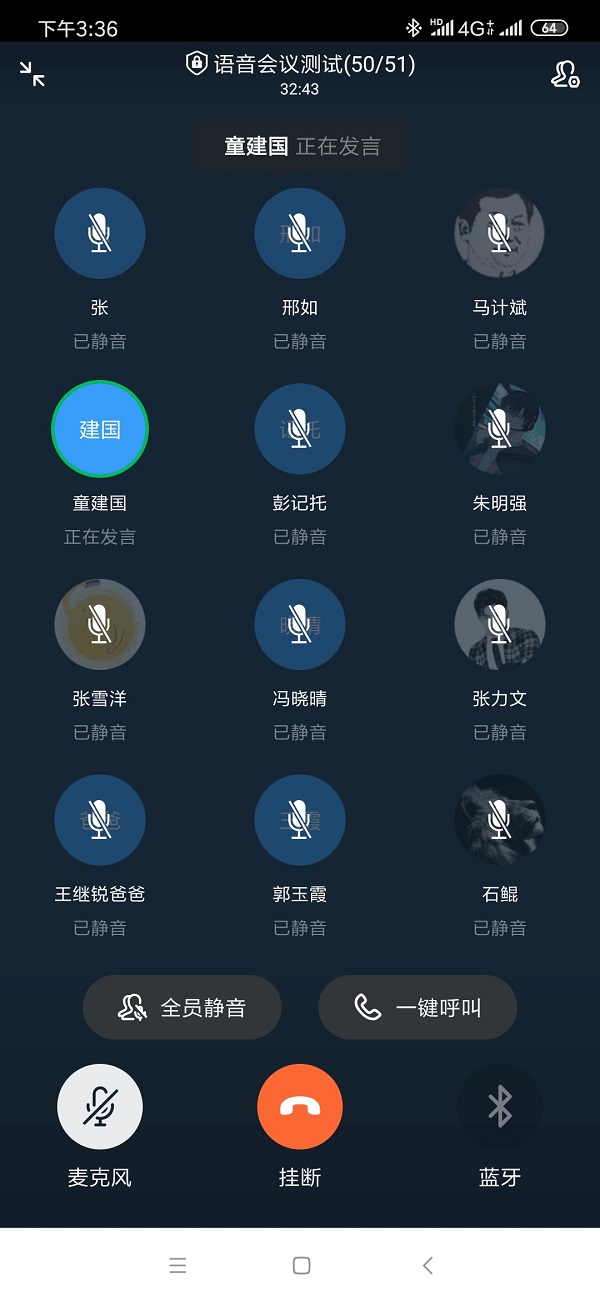Open participant 郭玉霞
Image resolution: width=600 pixels, height=1300 pixels.
[300, 821]
